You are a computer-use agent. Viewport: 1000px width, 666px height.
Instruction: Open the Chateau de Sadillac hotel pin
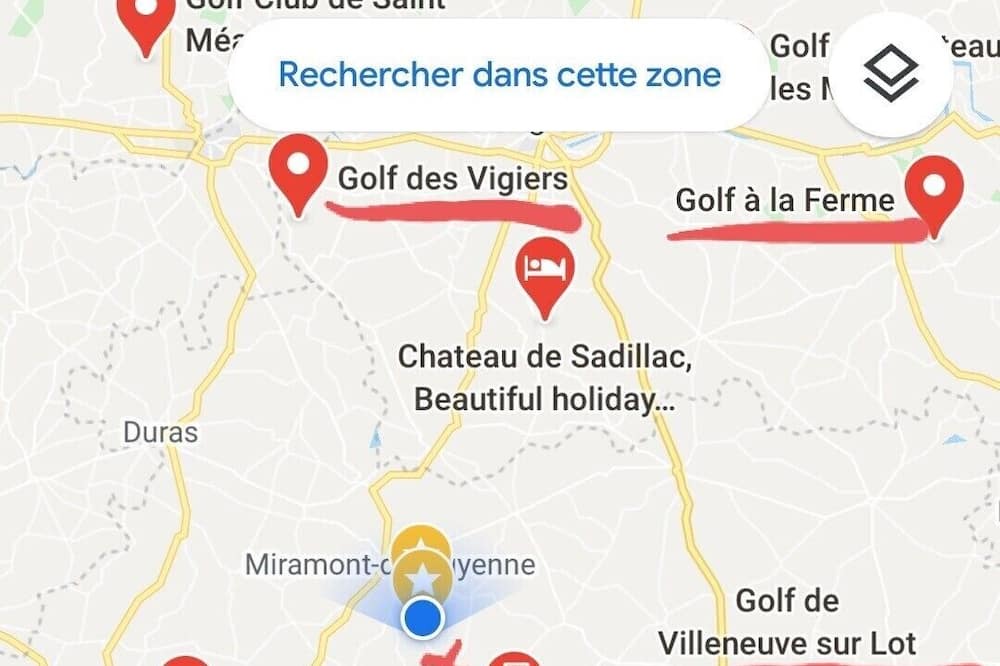pos(544,272)
